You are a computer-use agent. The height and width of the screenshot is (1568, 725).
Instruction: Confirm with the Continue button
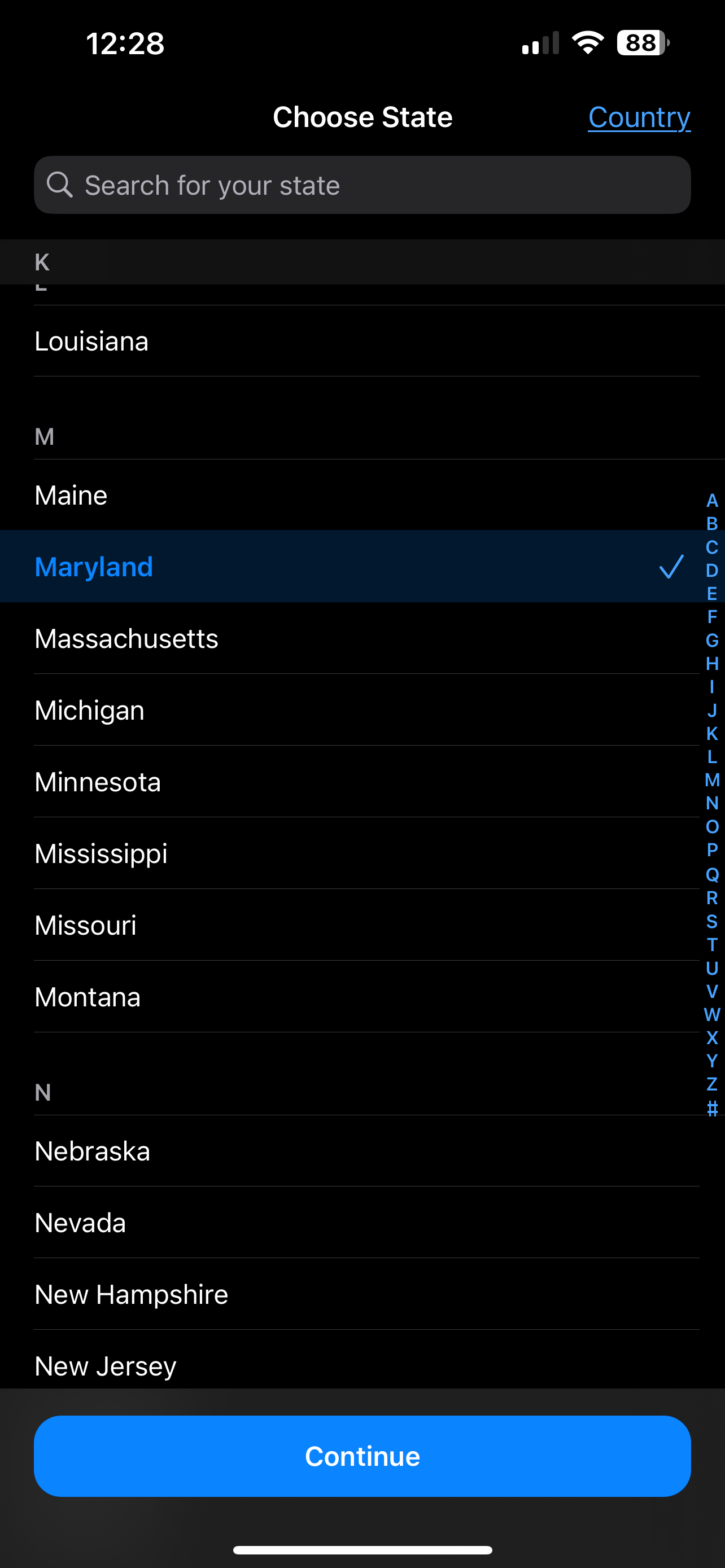coord(362,1456)
